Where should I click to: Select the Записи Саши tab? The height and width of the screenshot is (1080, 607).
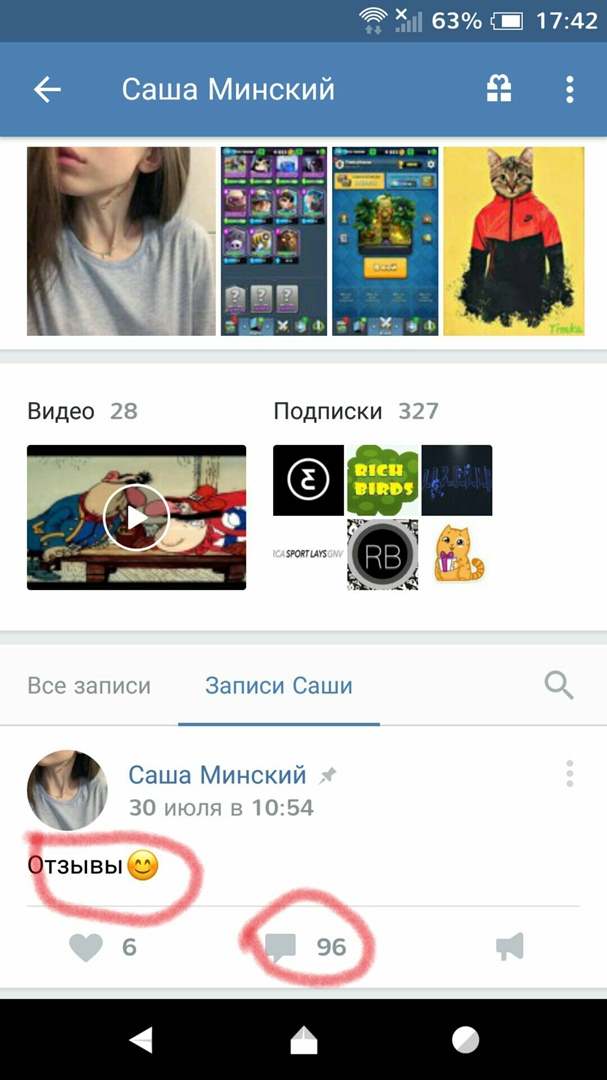coord(279,686)
